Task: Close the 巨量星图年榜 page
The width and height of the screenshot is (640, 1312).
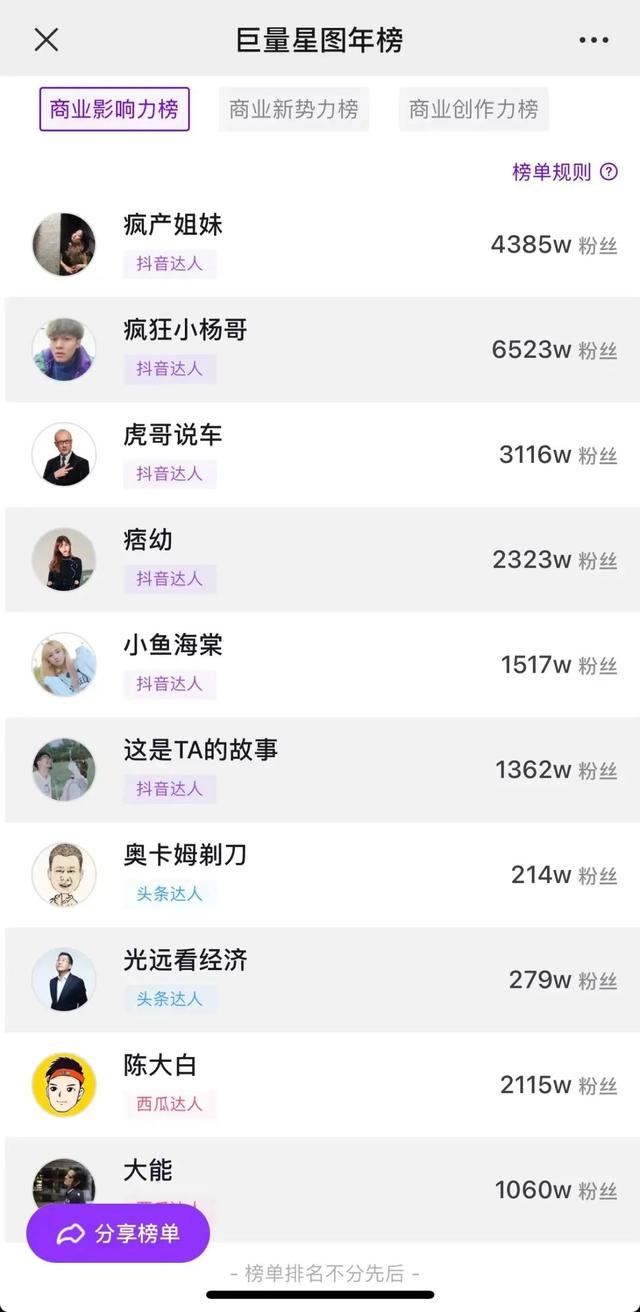Action: tap(46, 40)
